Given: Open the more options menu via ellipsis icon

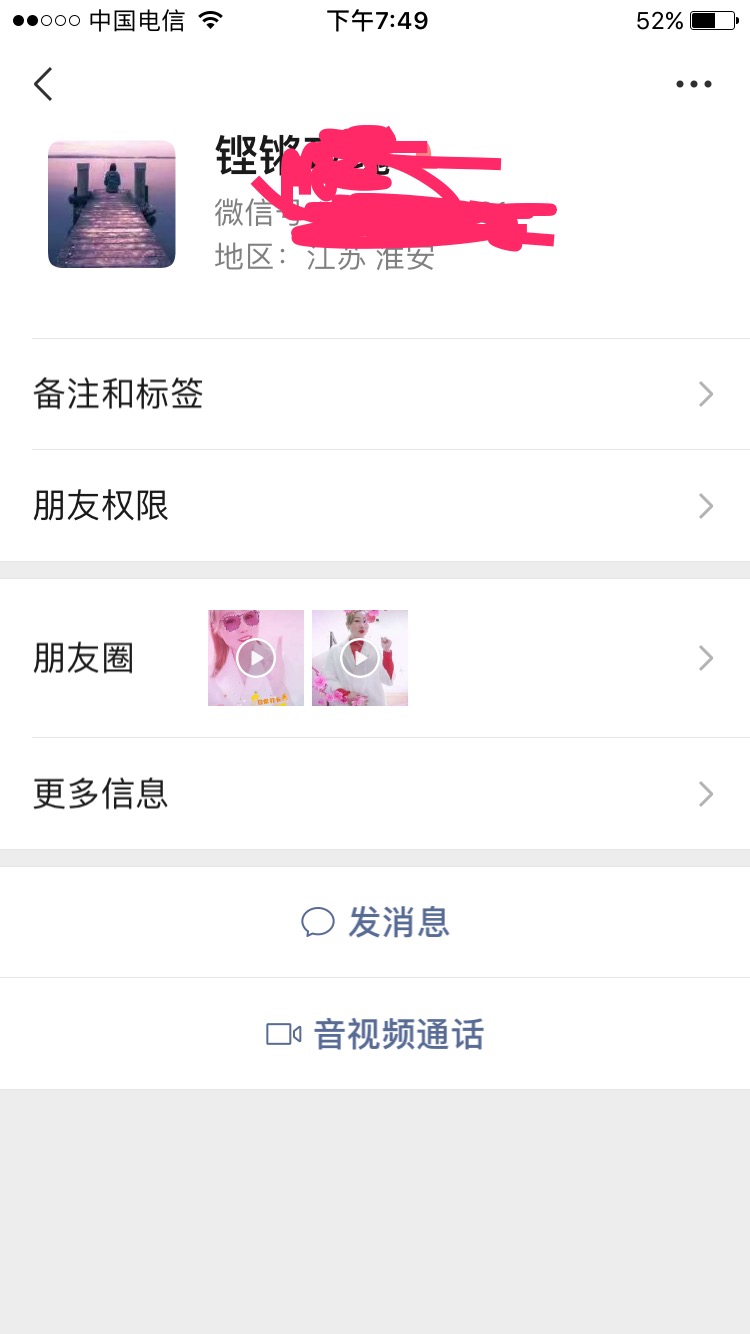Looking at the screenshot, I should 694,84.
